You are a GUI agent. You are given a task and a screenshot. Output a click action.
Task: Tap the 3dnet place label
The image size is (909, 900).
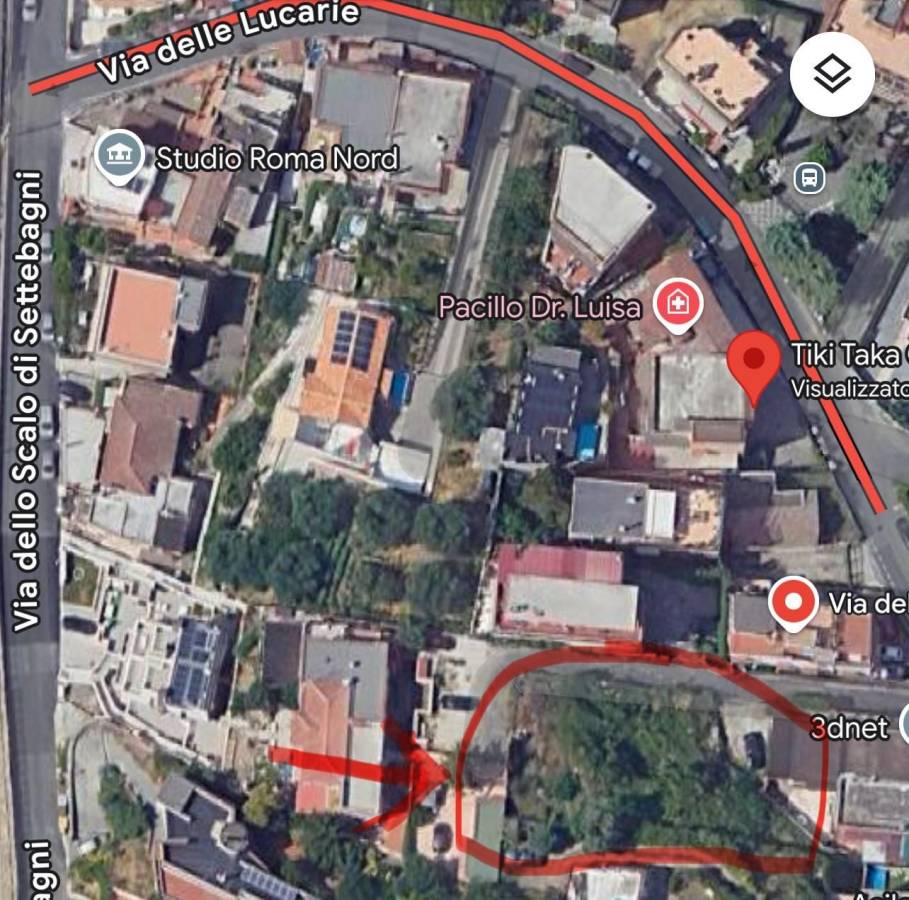coord(849,728)
